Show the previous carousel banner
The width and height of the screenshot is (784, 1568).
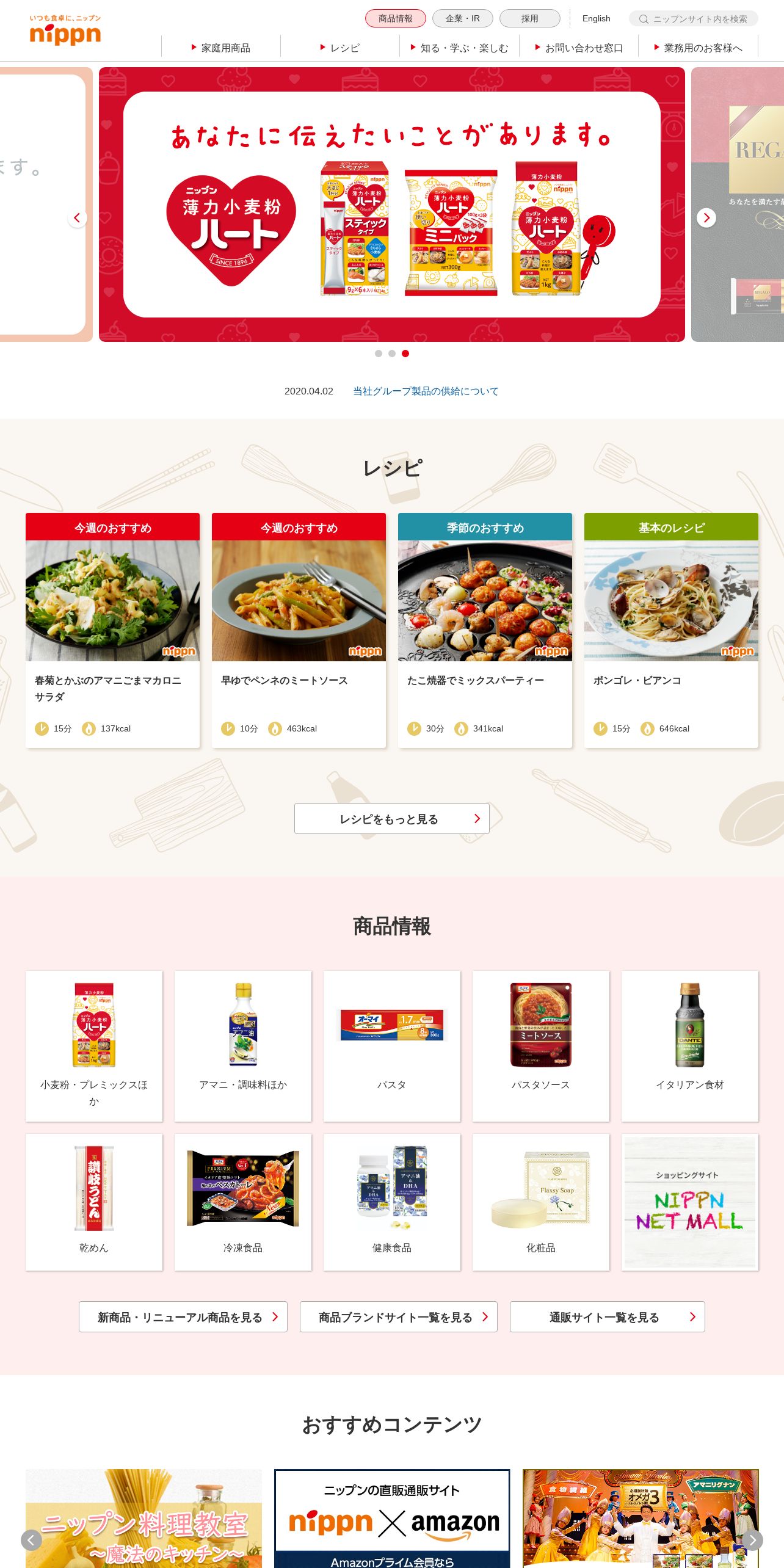point(77,218)
